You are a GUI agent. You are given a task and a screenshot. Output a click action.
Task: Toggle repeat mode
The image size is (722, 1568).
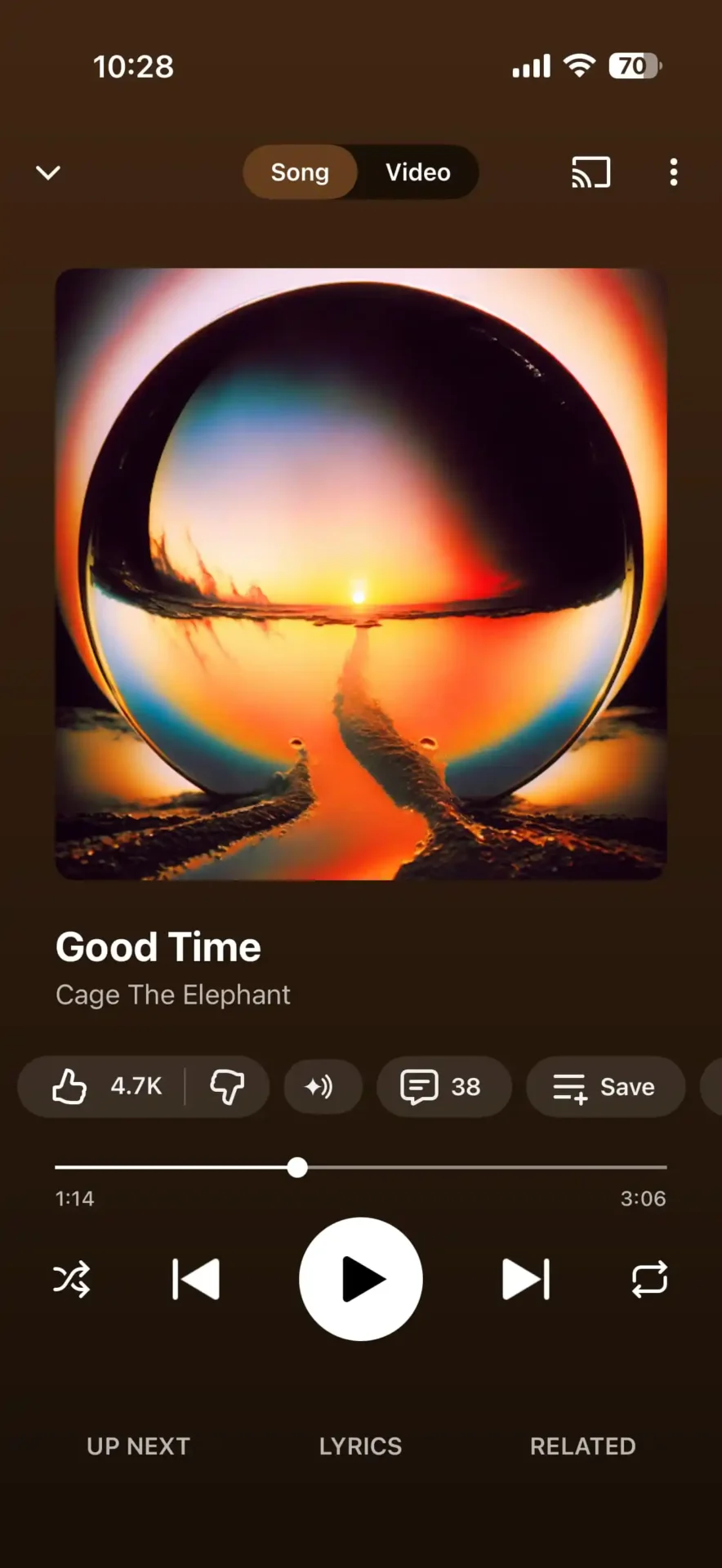pyautogui.click(x=649, y=1279)
